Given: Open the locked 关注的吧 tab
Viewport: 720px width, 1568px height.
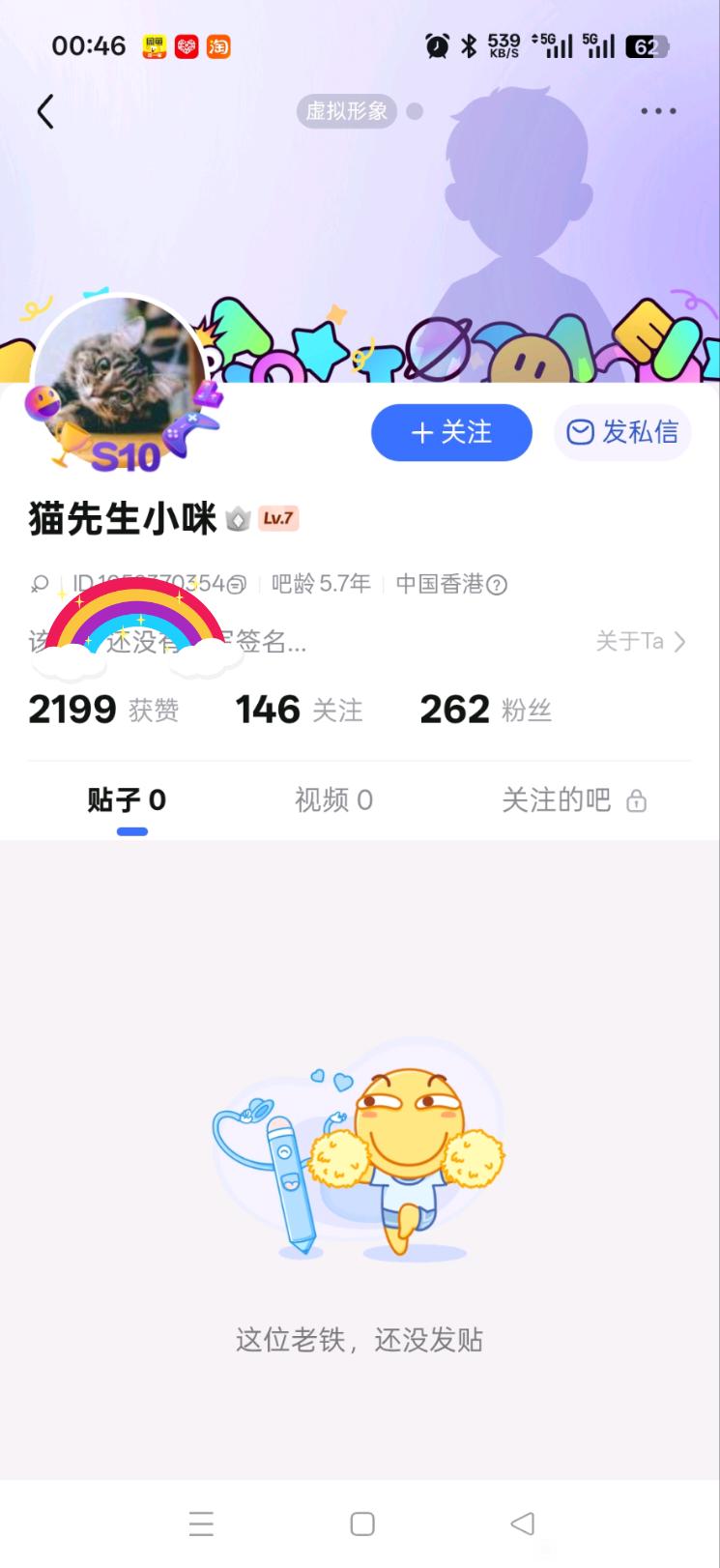Looking at the screenshot, I should click(573, 800).
